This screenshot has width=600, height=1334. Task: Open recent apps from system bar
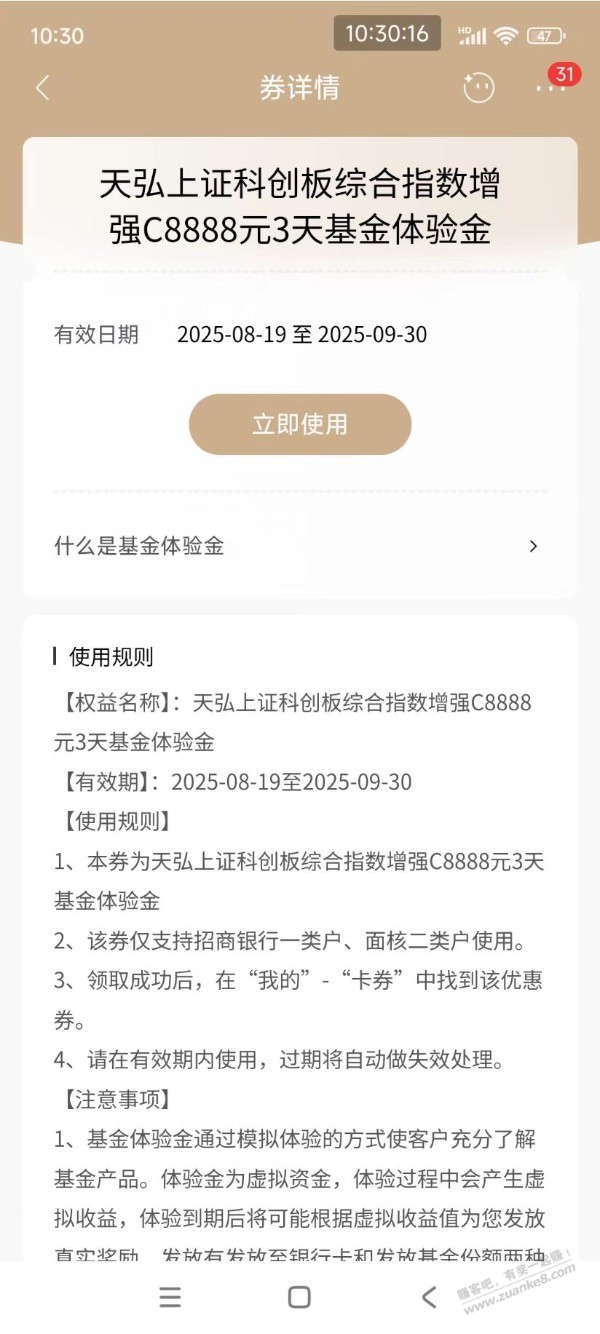tap(170, 1297)
